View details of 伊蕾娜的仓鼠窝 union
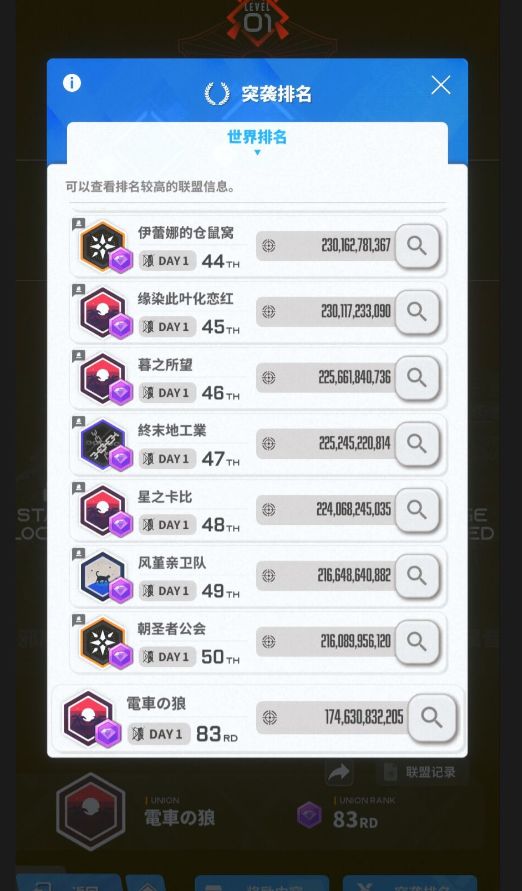The height and width of the screenshot is (891, 522). (417, 246)
